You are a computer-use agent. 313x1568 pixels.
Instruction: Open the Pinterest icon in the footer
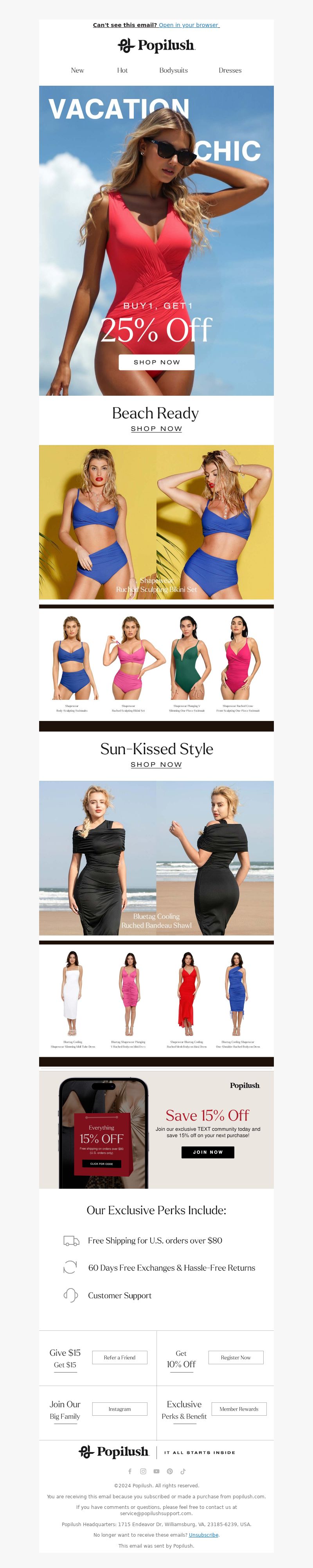coord(170,1471)
